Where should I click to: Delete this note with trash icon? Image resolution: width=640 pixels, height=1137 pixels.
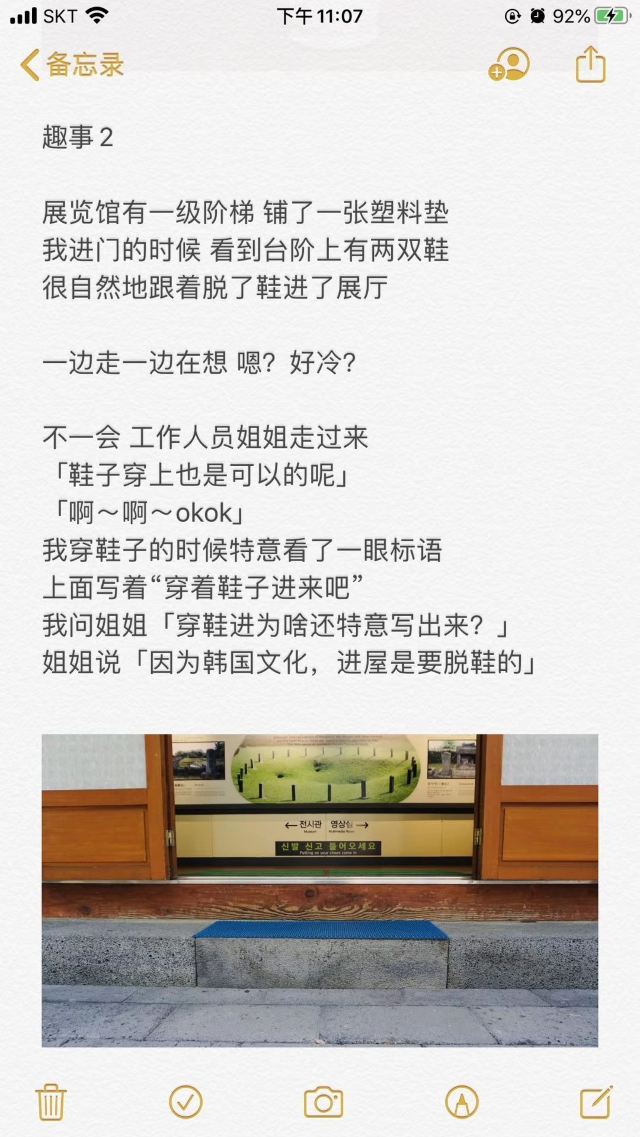50,1102
